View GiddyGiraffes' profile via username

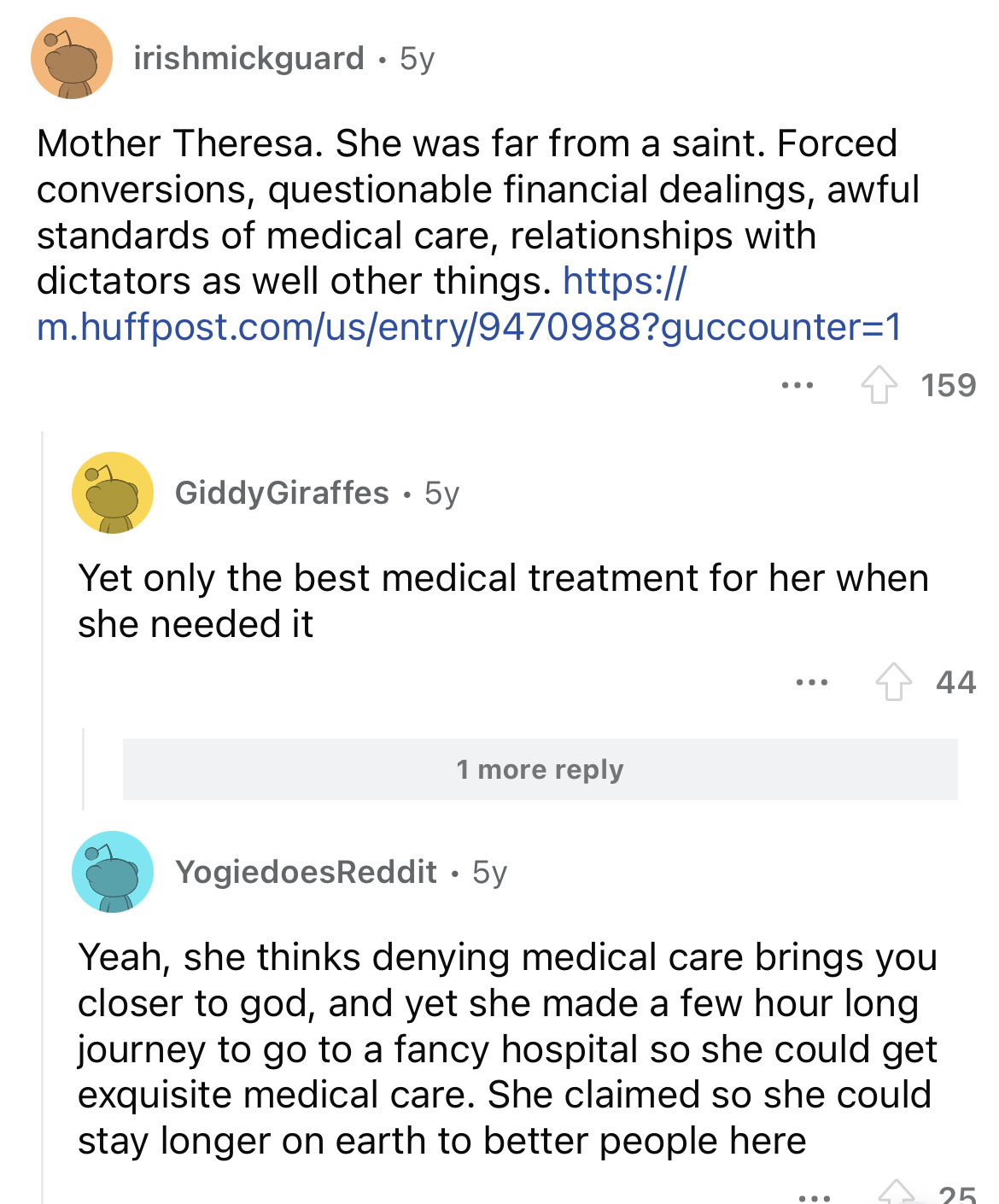(282, 493)
